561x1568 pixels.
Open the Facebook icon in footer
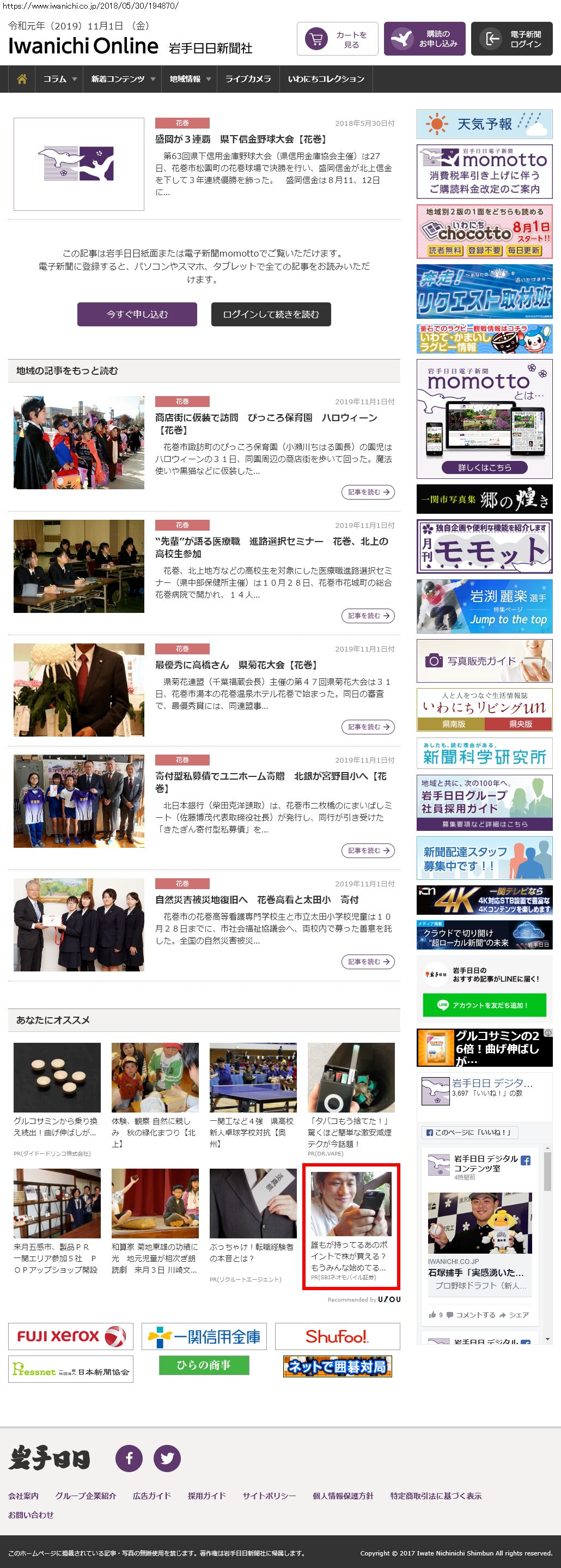pos(129,1458)
